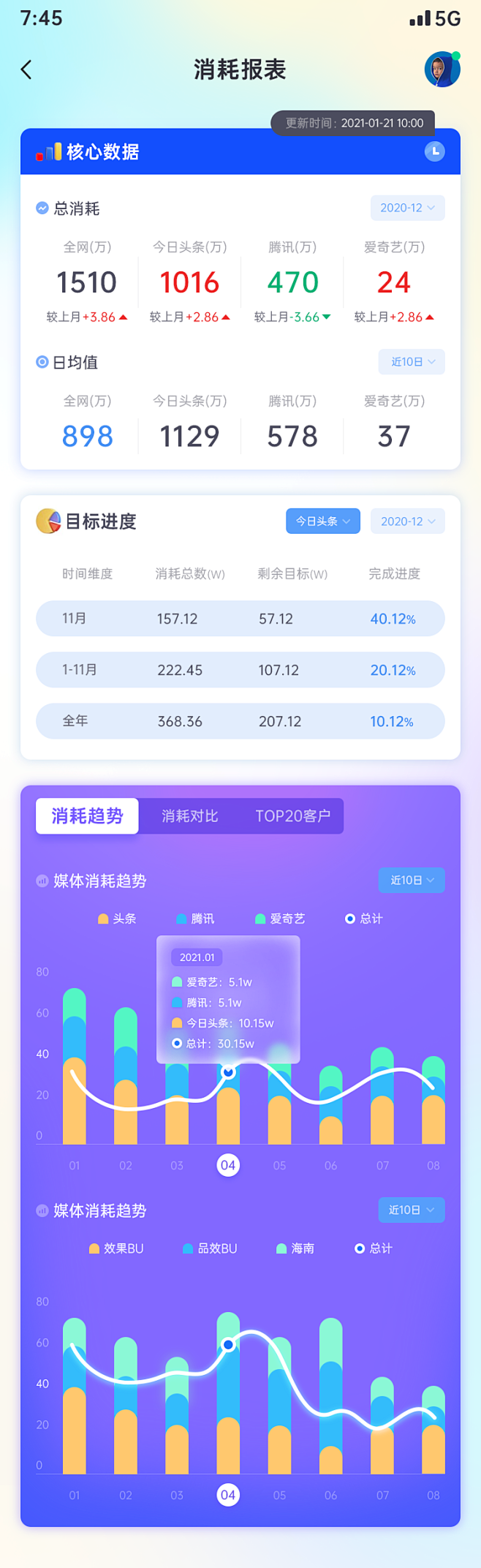Toggle the 海南 legend item
This screenshot has height=1568, width=481.
click(295, 1248)
